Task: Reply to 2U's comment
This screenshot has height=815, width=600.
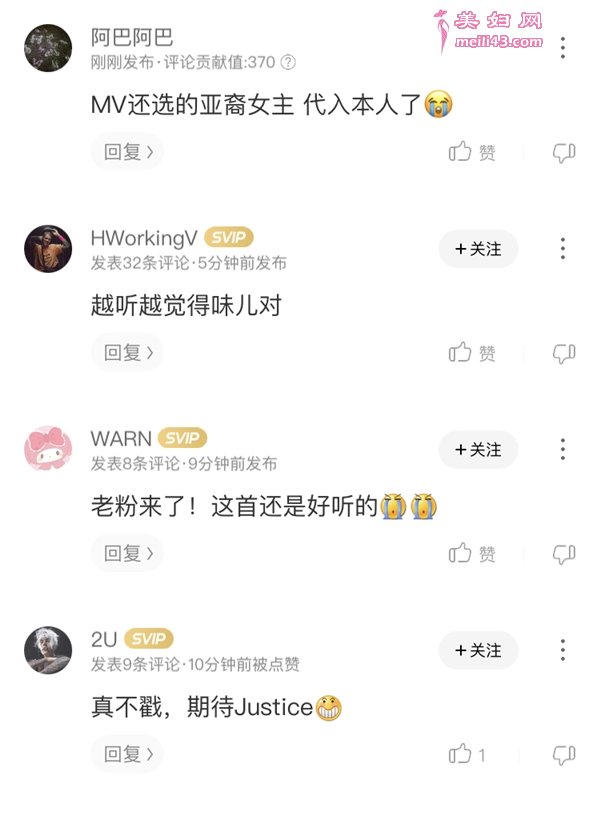Action: click(x=127, y=754)
